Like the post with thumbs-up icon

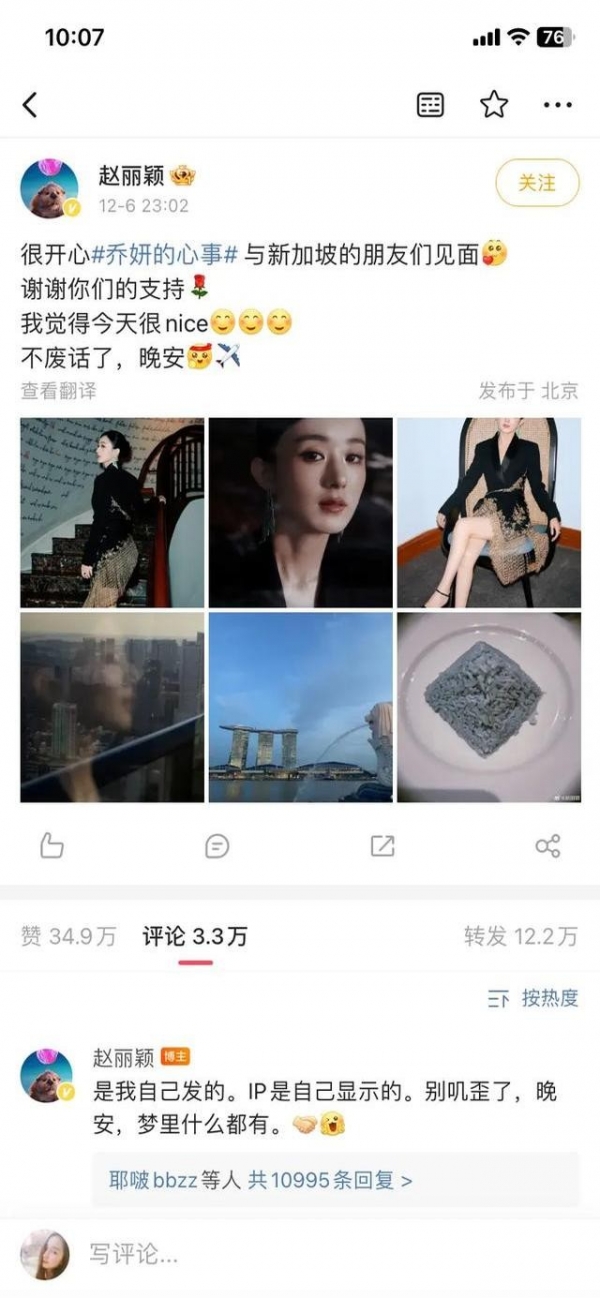tap(51, 847)
